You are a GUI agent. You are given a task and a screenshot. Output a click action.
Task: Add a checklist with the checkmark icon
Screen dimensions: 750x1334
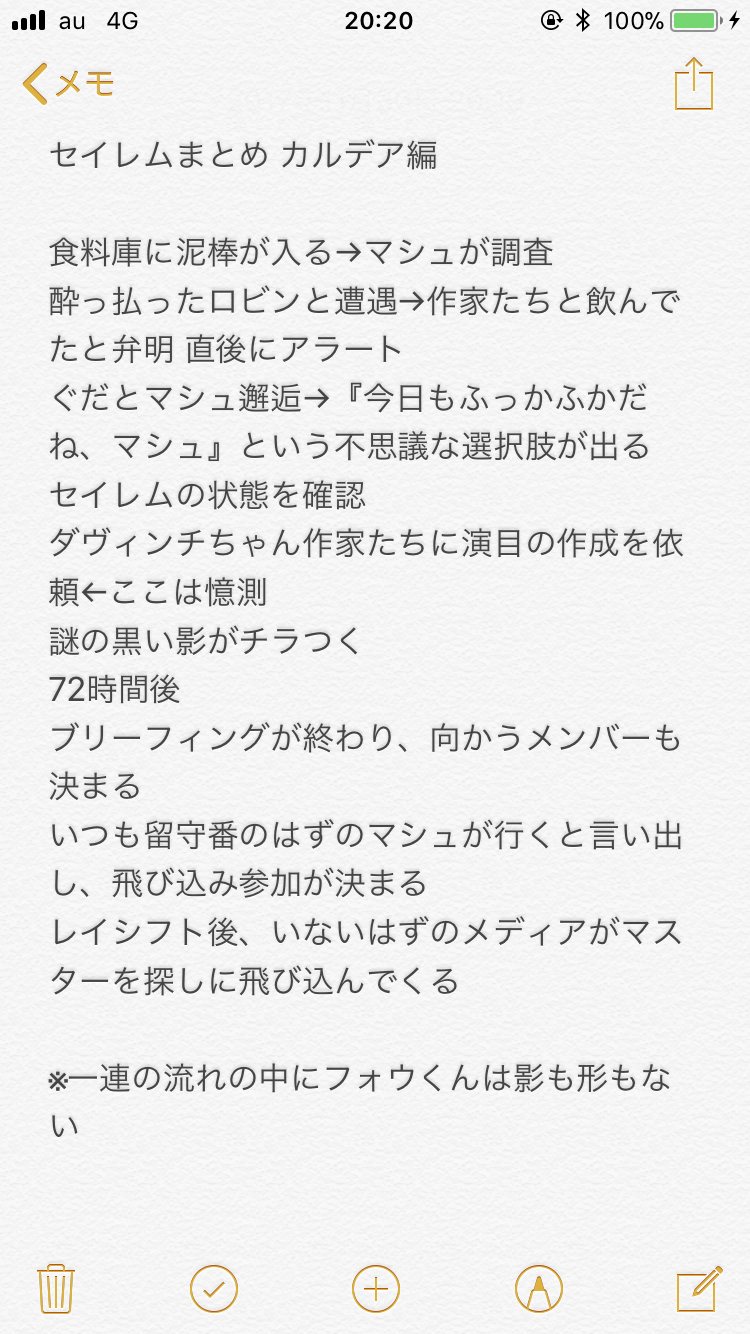point(213,1288)
